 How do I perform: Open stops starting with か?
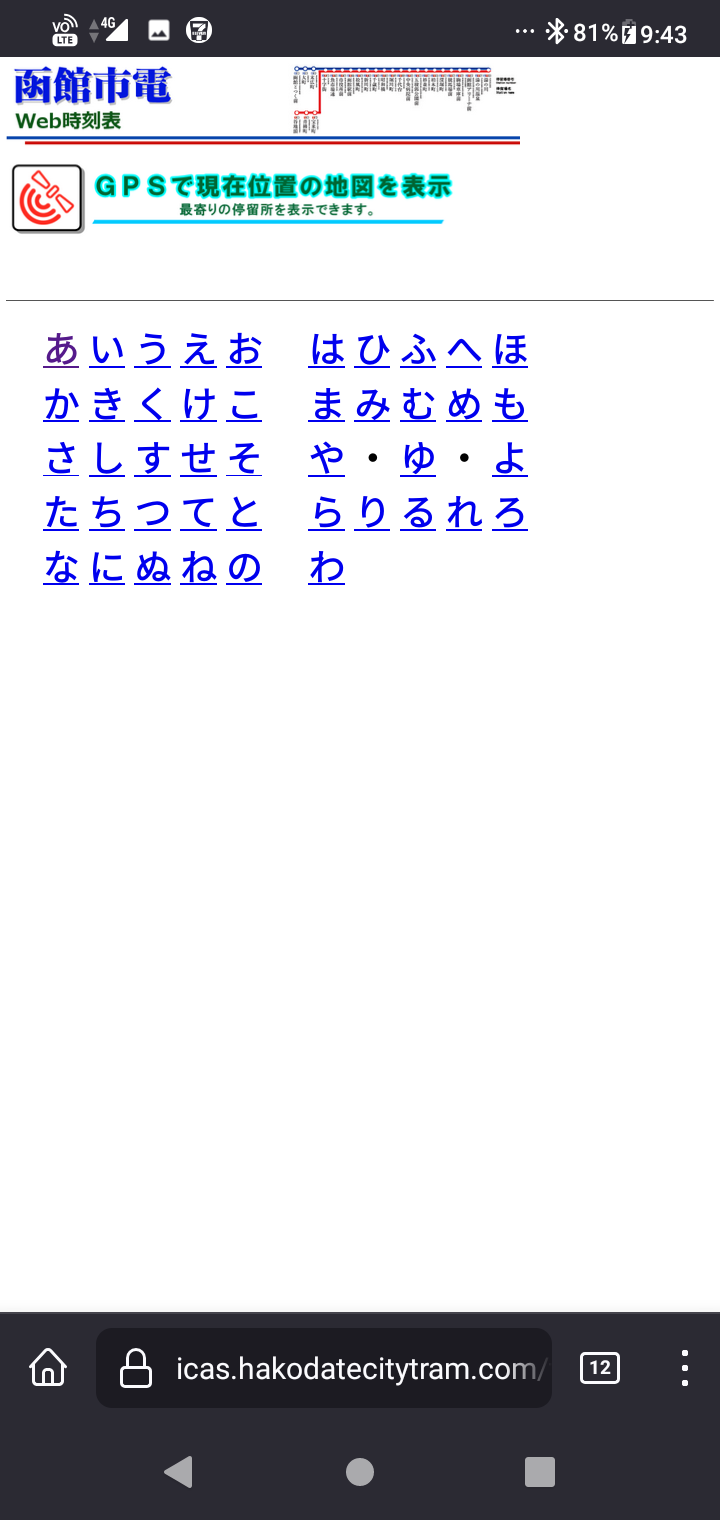pyautogui.click(x=61, y=405)
